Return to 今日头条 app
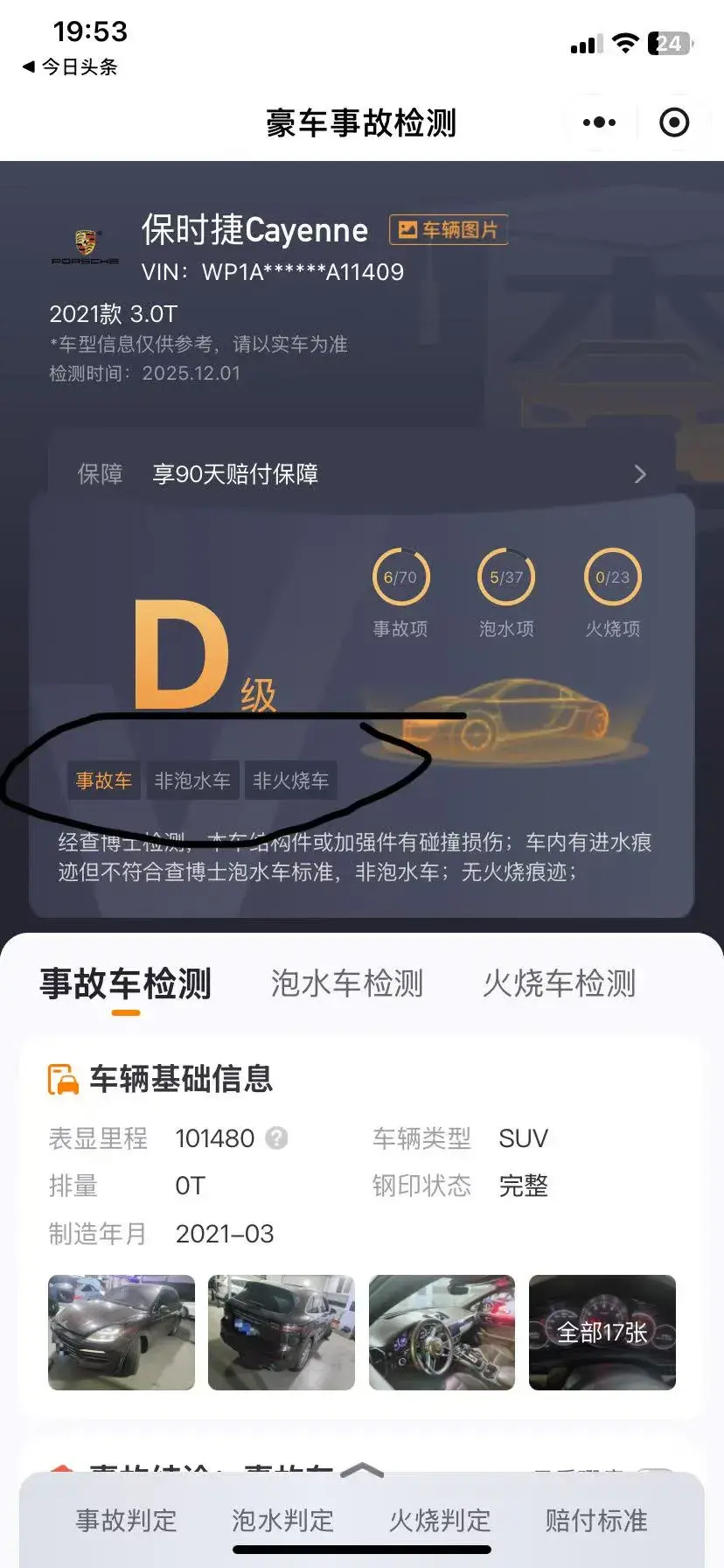Image resolution: width=724 pixels, height=1568 pixels. (70, 66)
